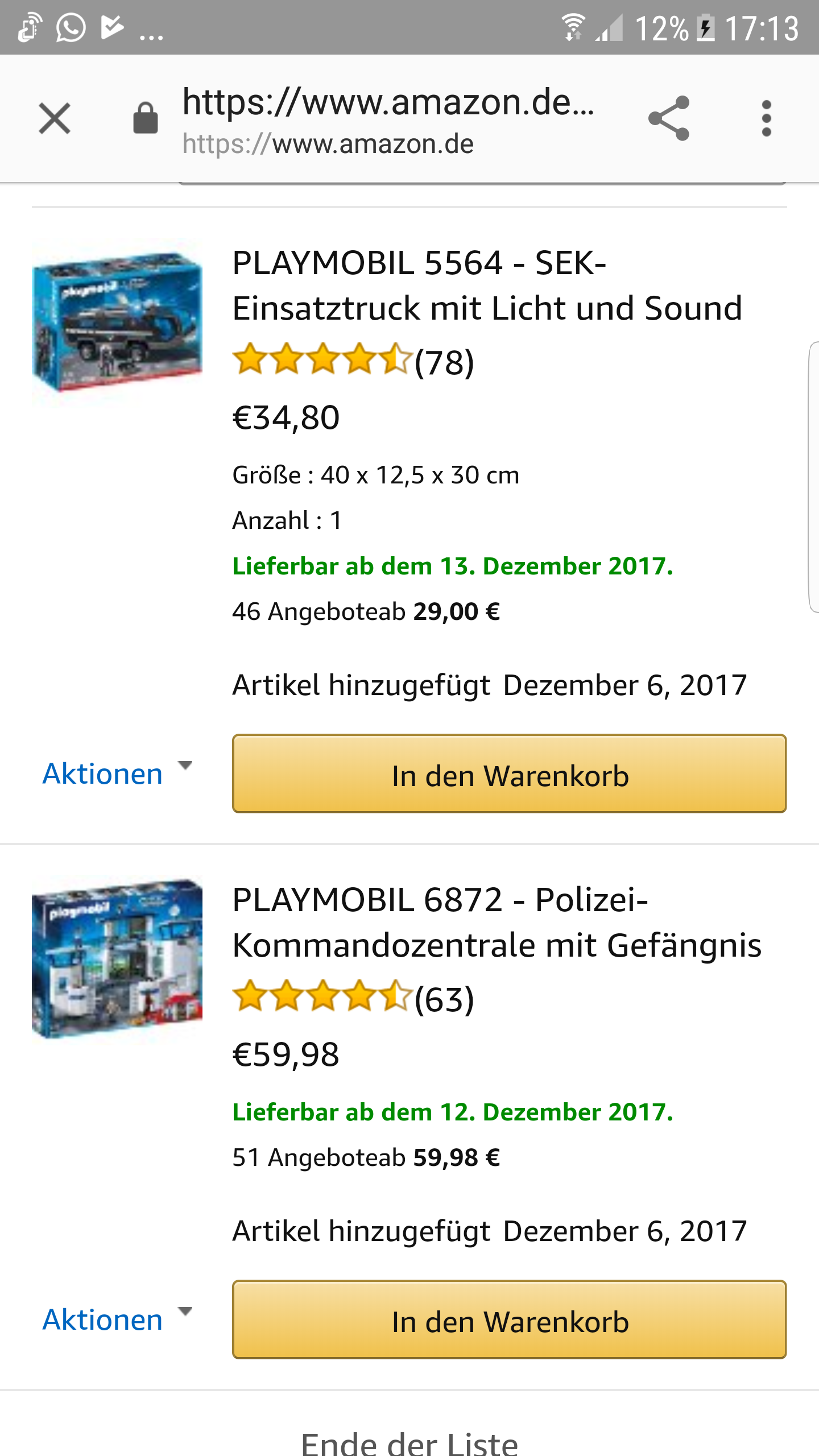The width and height of the screenshot is (819, 1456).
Task: Tap the Polizei-Kommandozentrale product image
Action: coord(117,959)
